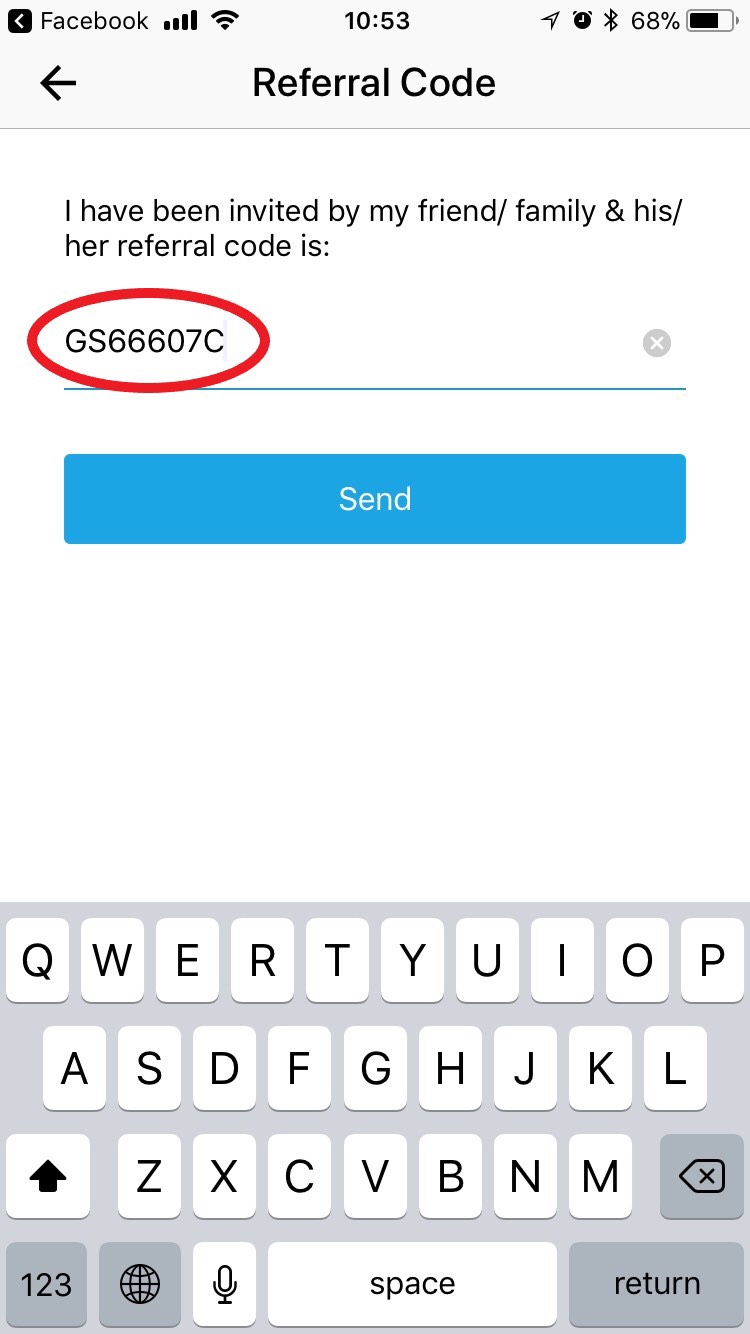Tap the space bar

(412, 1284)
